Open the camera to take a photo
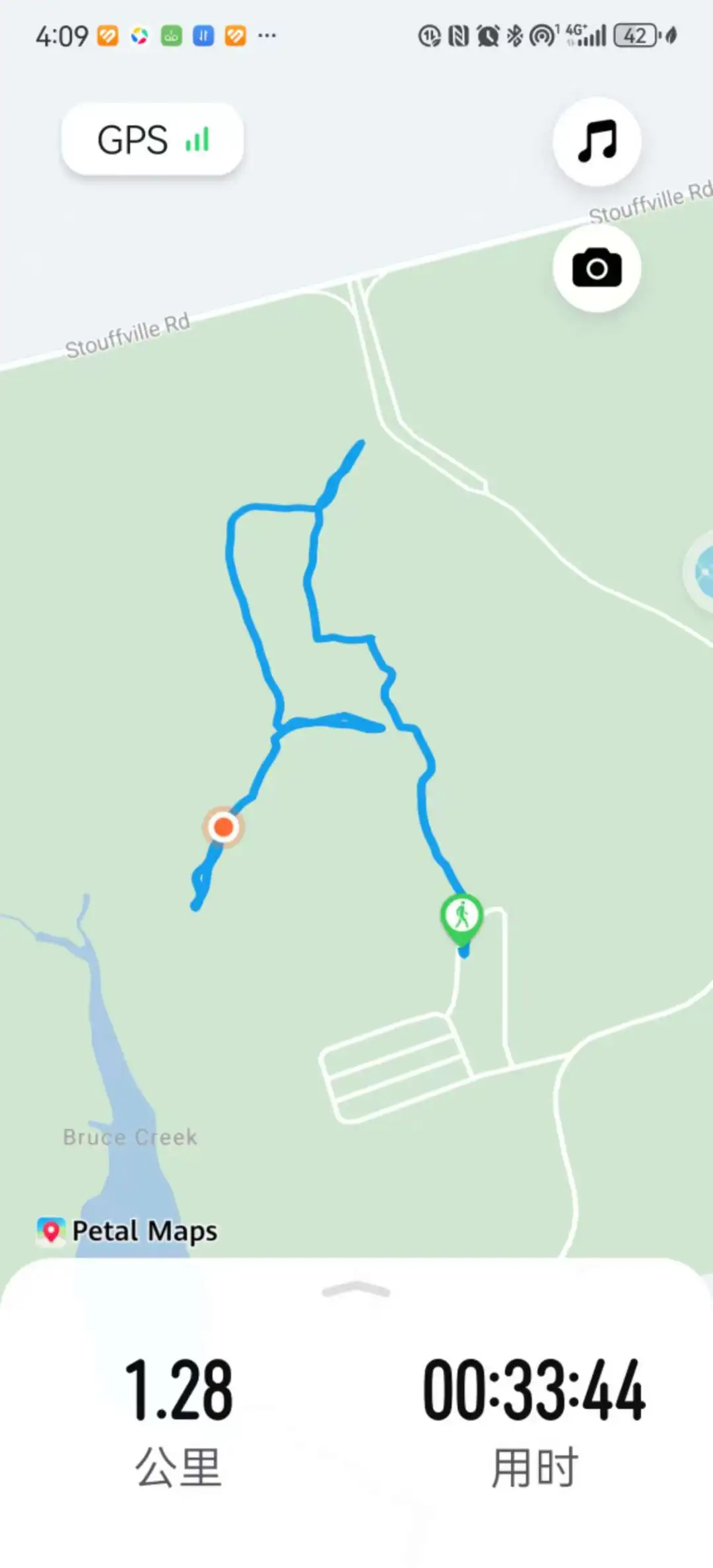The width and height of the screenshot is (713, 1568). tap(597, 268)
